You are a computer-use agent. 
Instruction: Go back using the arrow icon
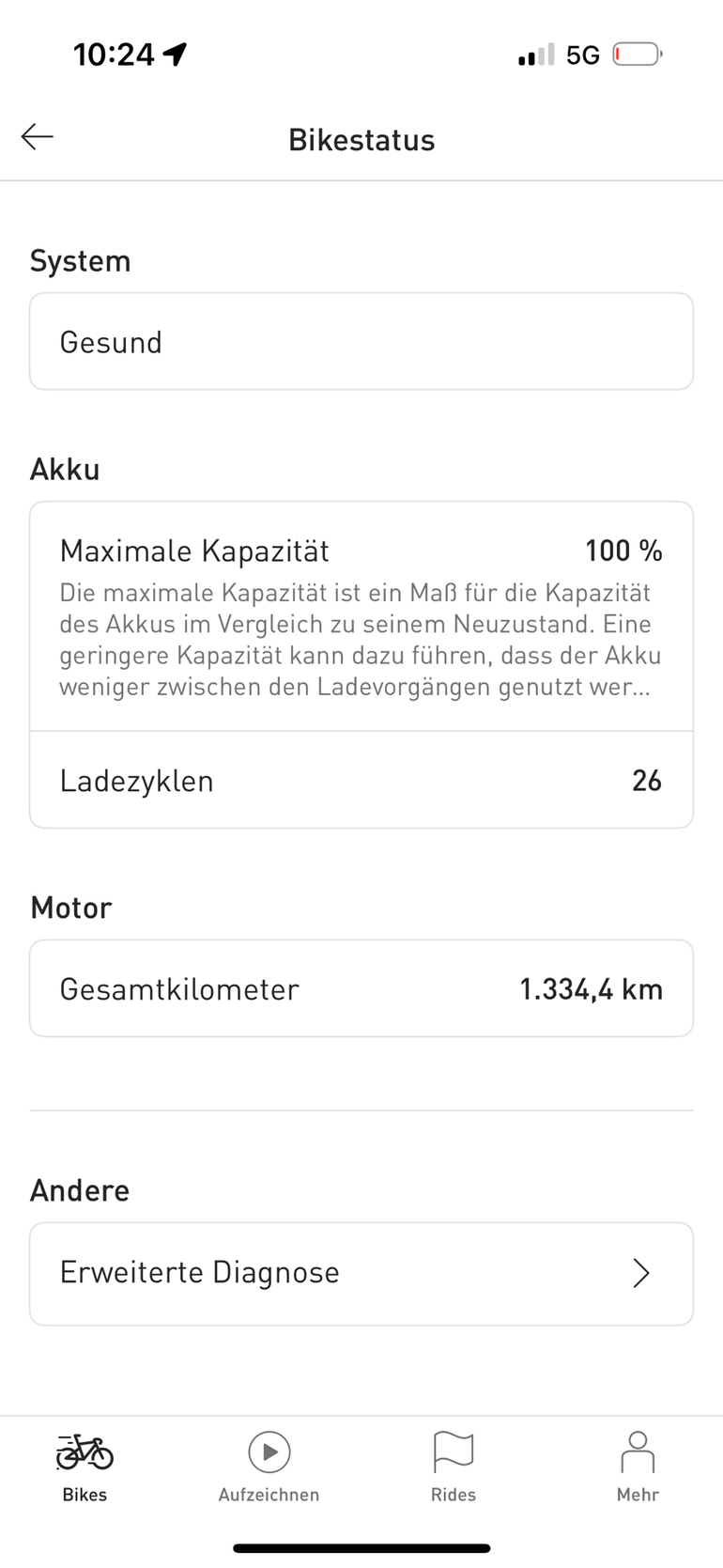38,137
